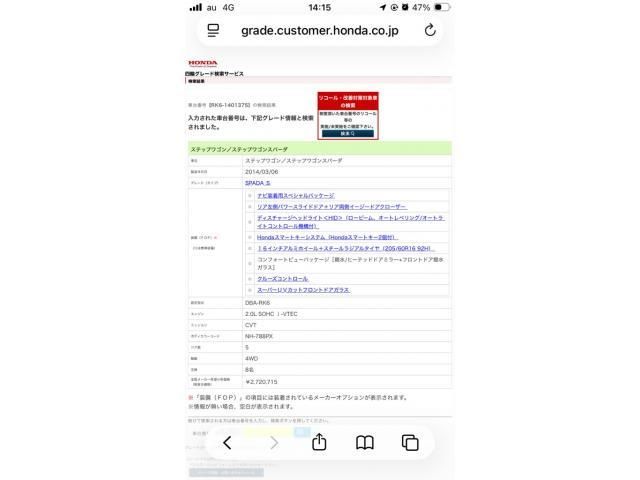Share this page with the share icon
The height and width of the screenshot is (480, 640).
pos(319,442)
